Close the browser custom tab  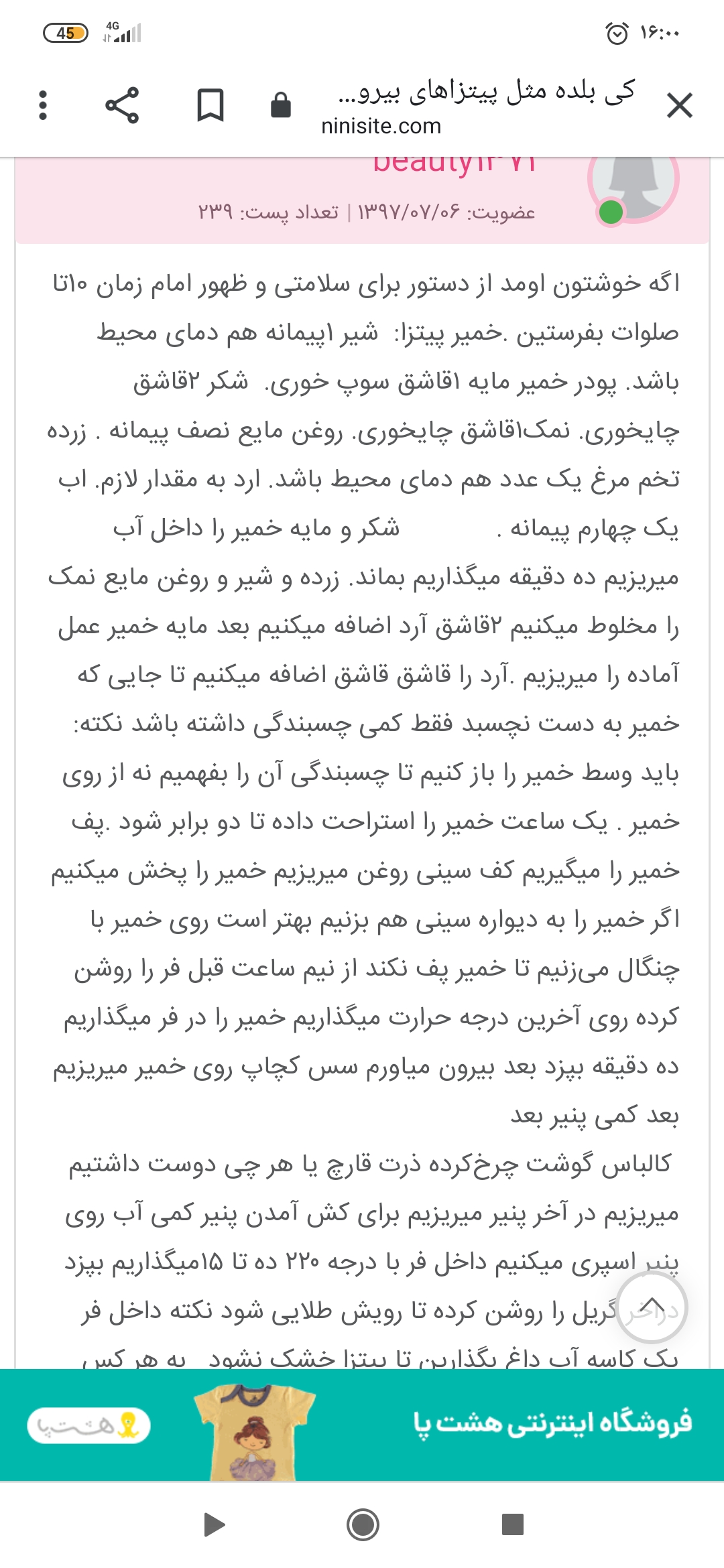(679, 105)
